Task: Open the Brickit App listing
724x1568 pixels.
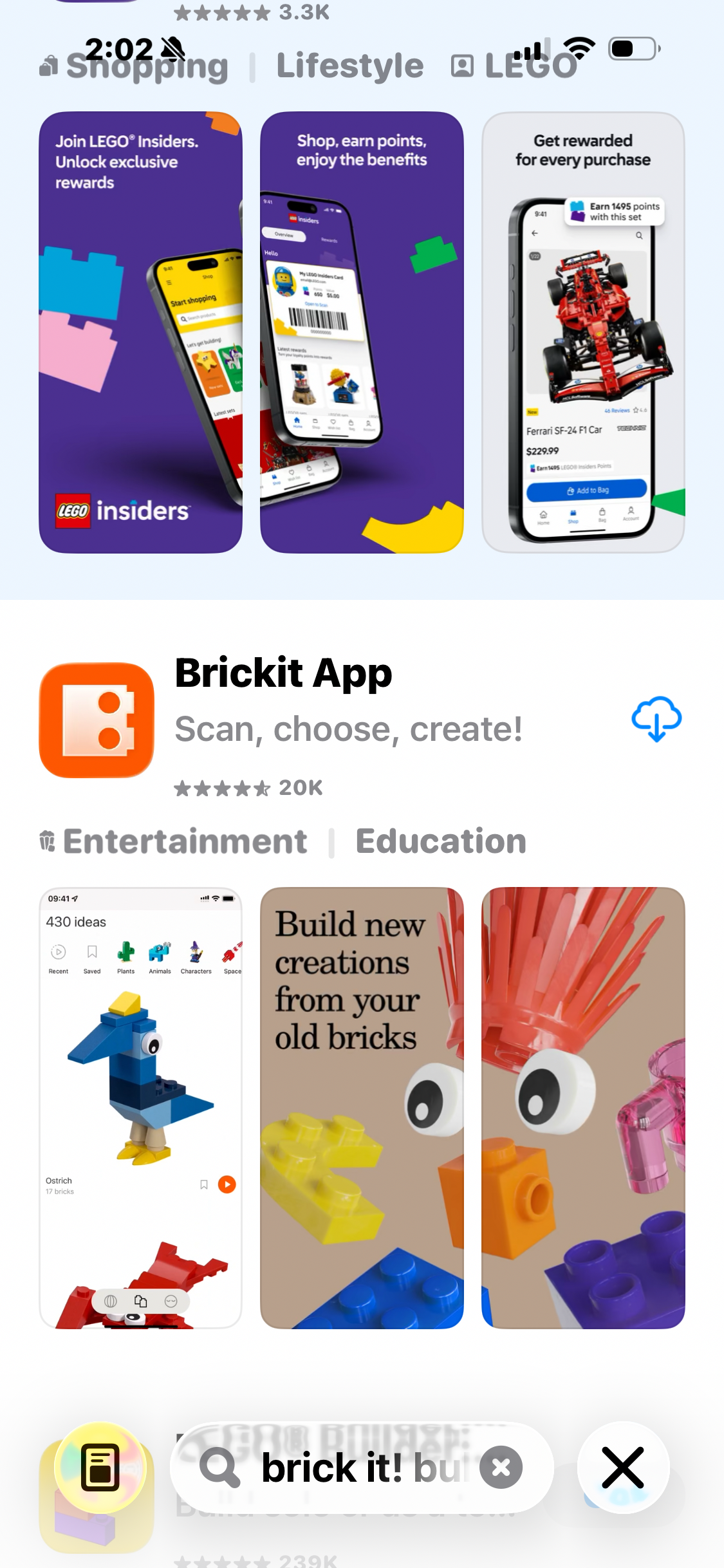Action: pos(283,674)
